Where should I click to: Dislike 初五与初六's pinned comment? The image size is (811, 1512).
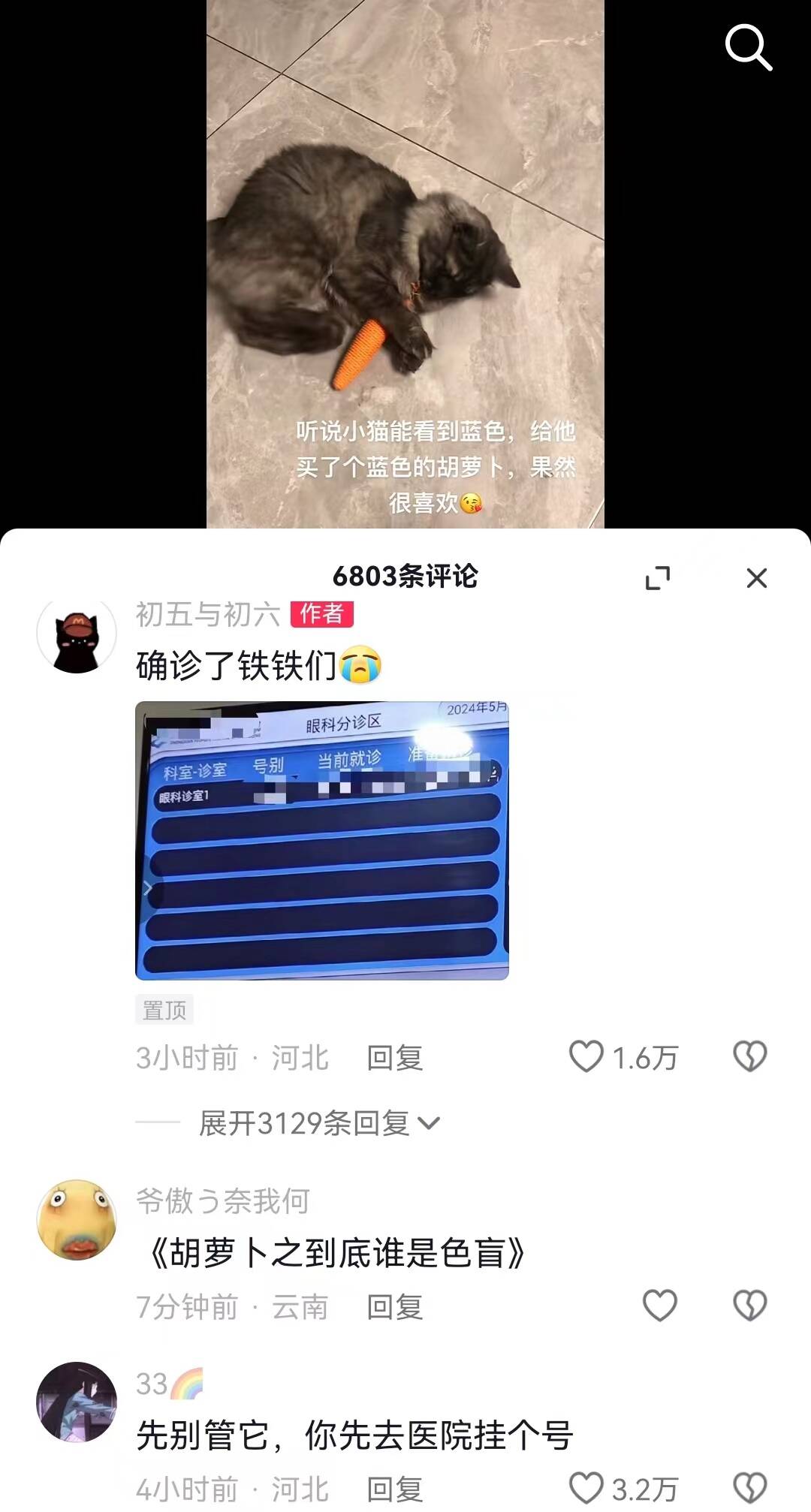pyautogui.click(x=749, y=1056)
